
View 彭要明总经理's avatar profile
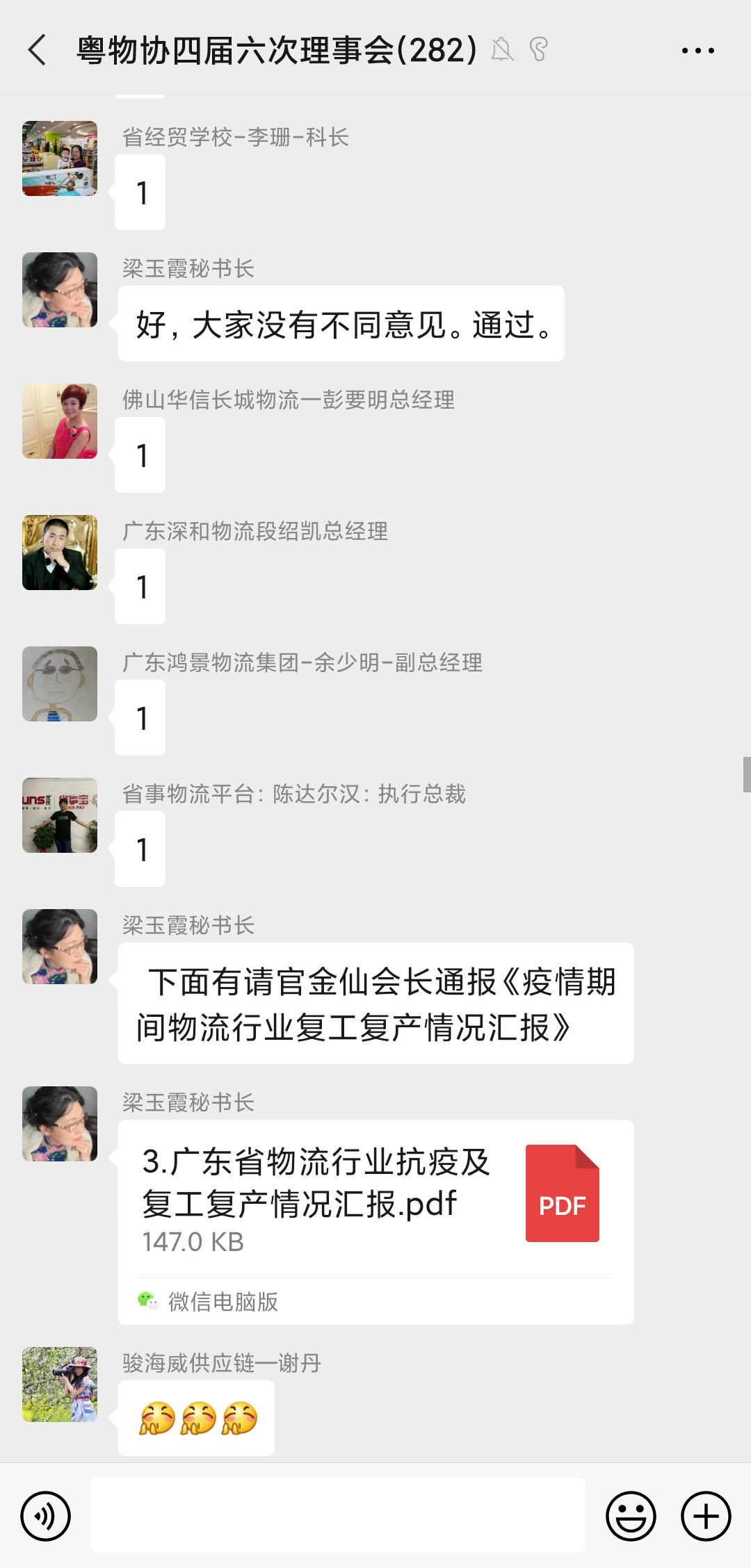click(x=60, y=421)
